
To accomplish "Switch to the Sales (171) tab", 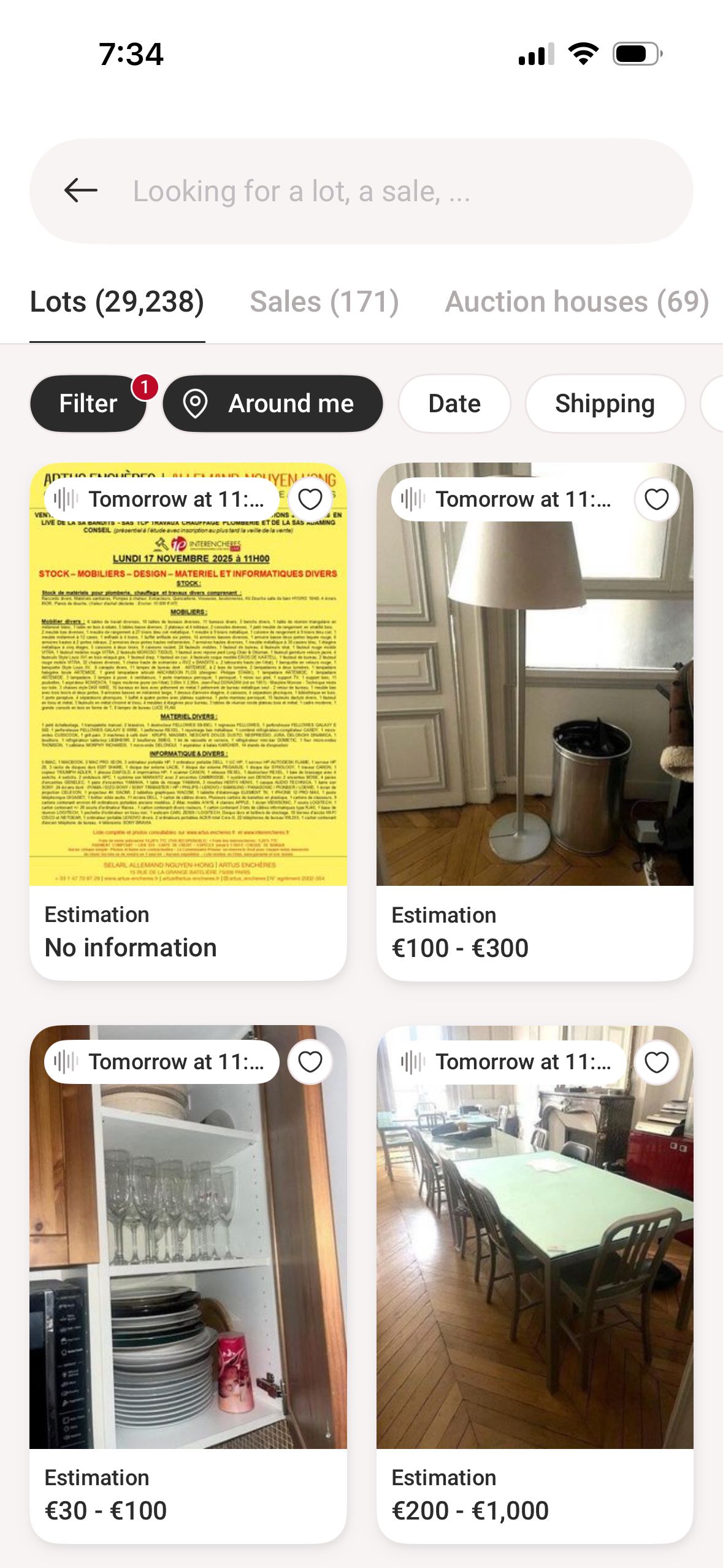I will [324, 302].
